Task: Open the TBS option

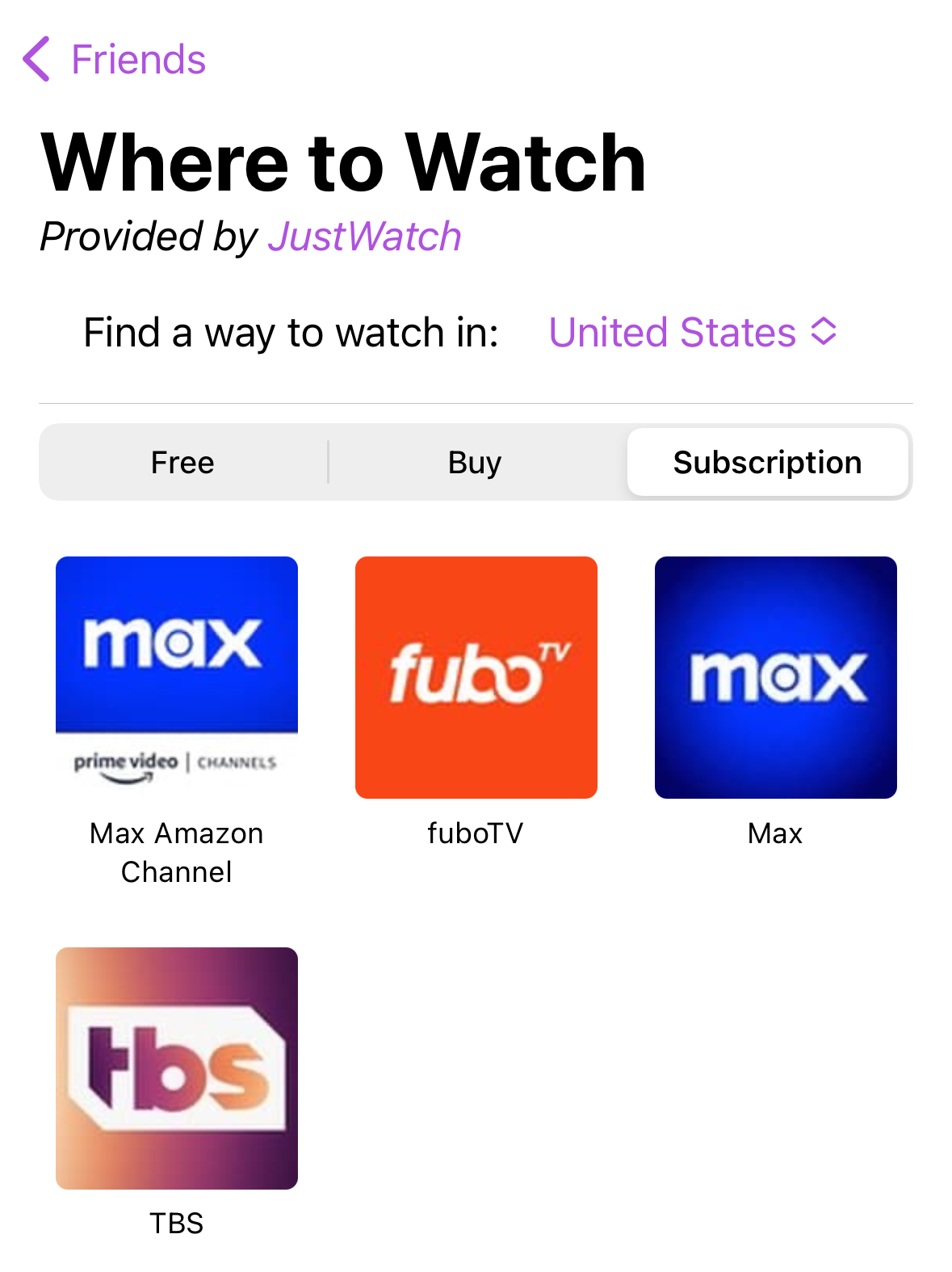Action: click(177, 1068)
